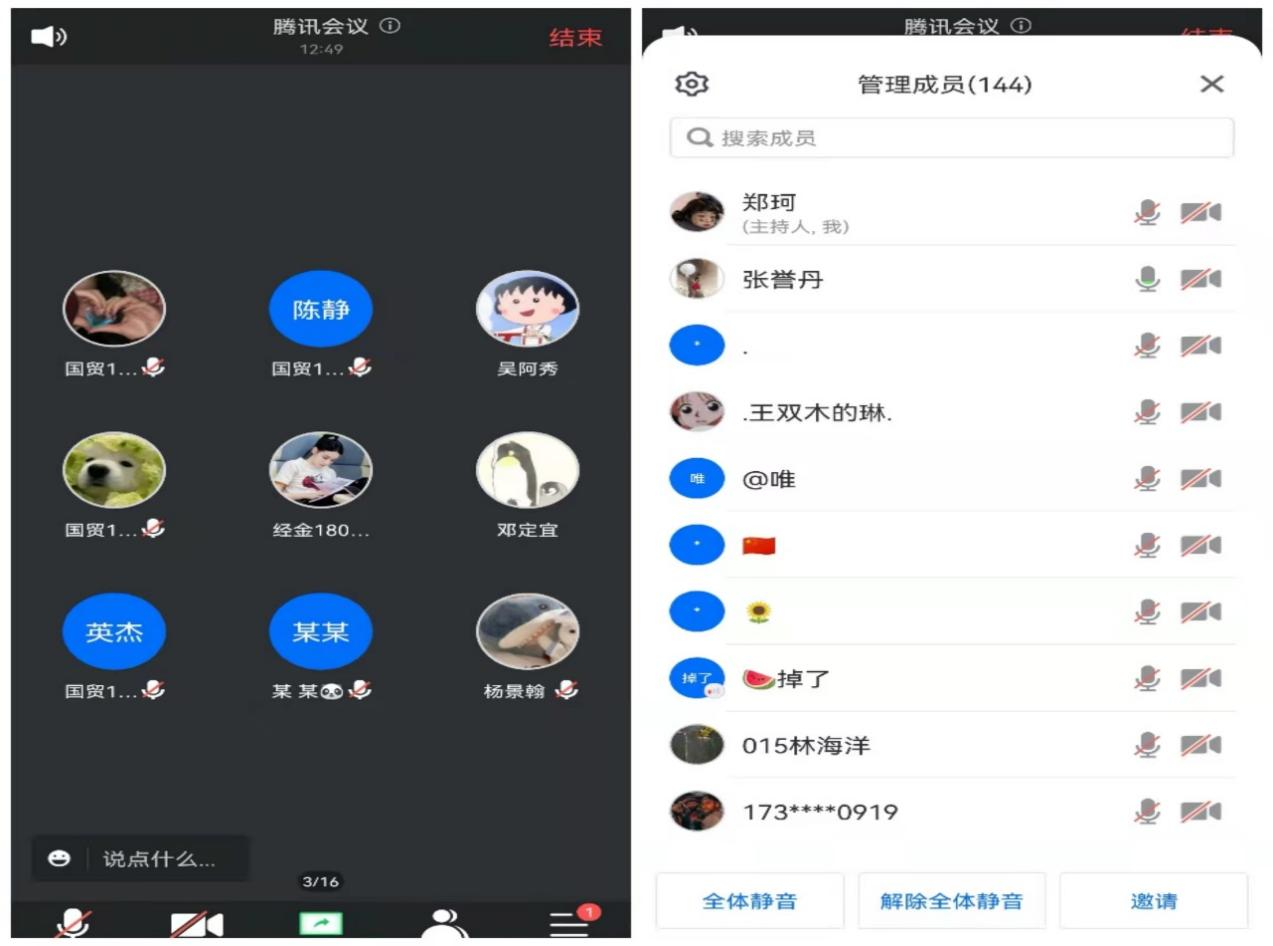Start screen sharing with the green icon

click(x=320, y=923)
